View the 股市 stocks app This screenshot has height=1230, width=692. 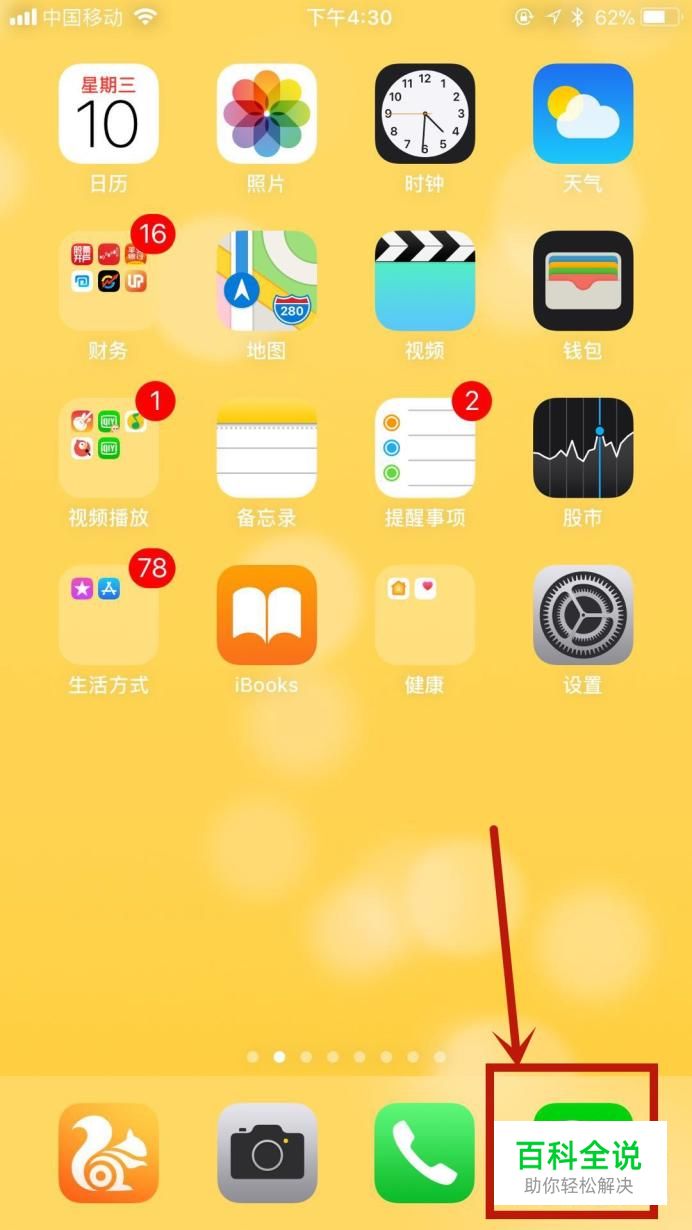pyautogui.click(x=582, y=448)
